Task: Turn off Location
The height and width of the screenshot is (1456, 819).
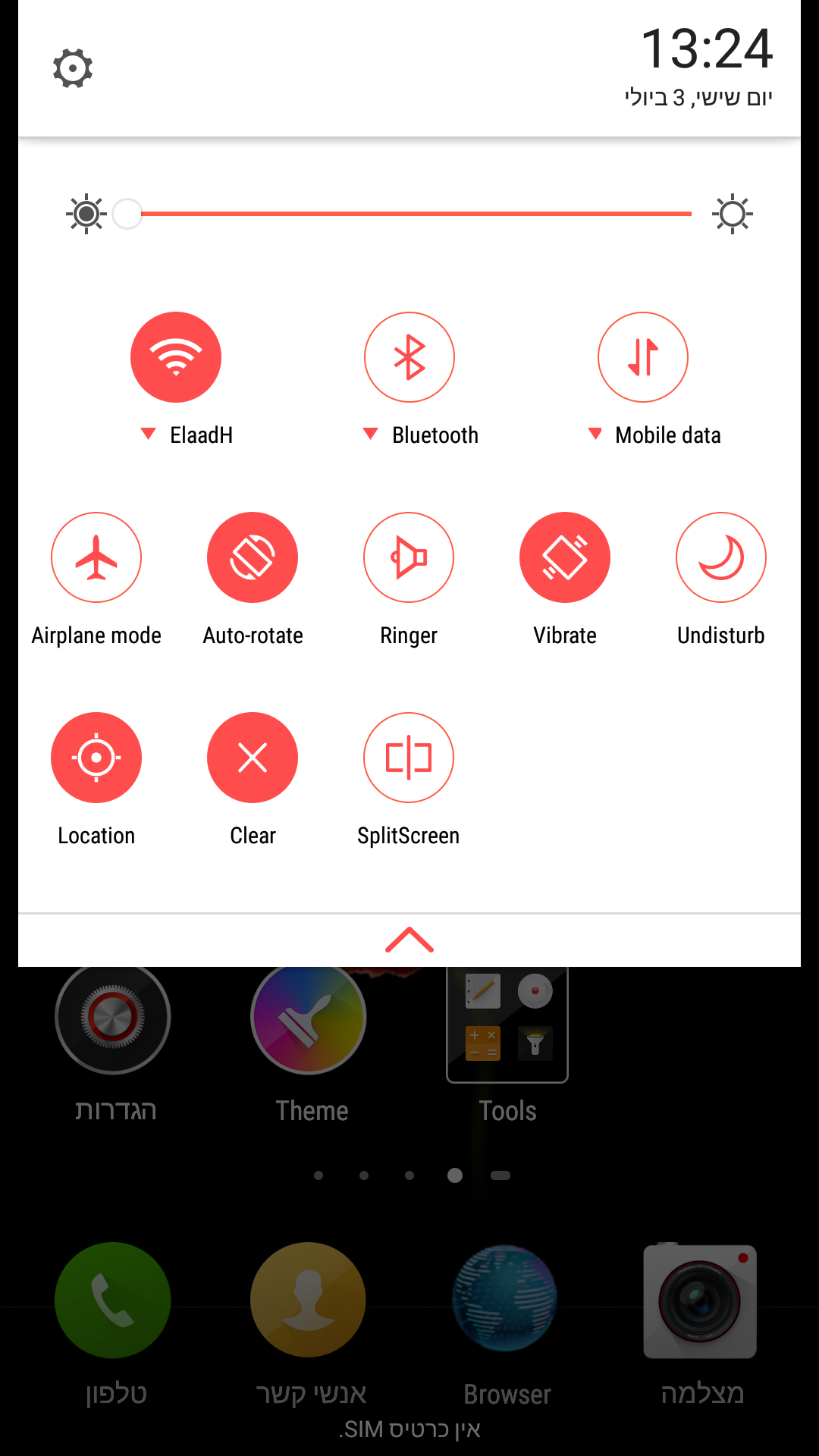Action: coord(96,758)
